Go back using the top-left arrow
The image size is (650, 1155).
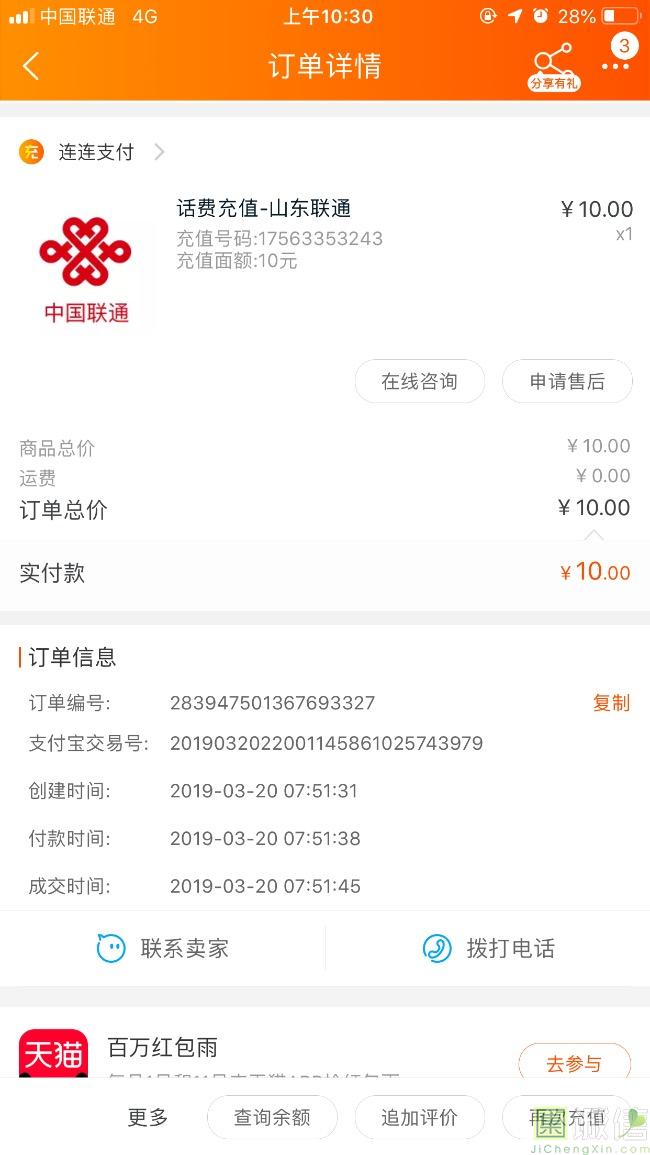point(30,66)
